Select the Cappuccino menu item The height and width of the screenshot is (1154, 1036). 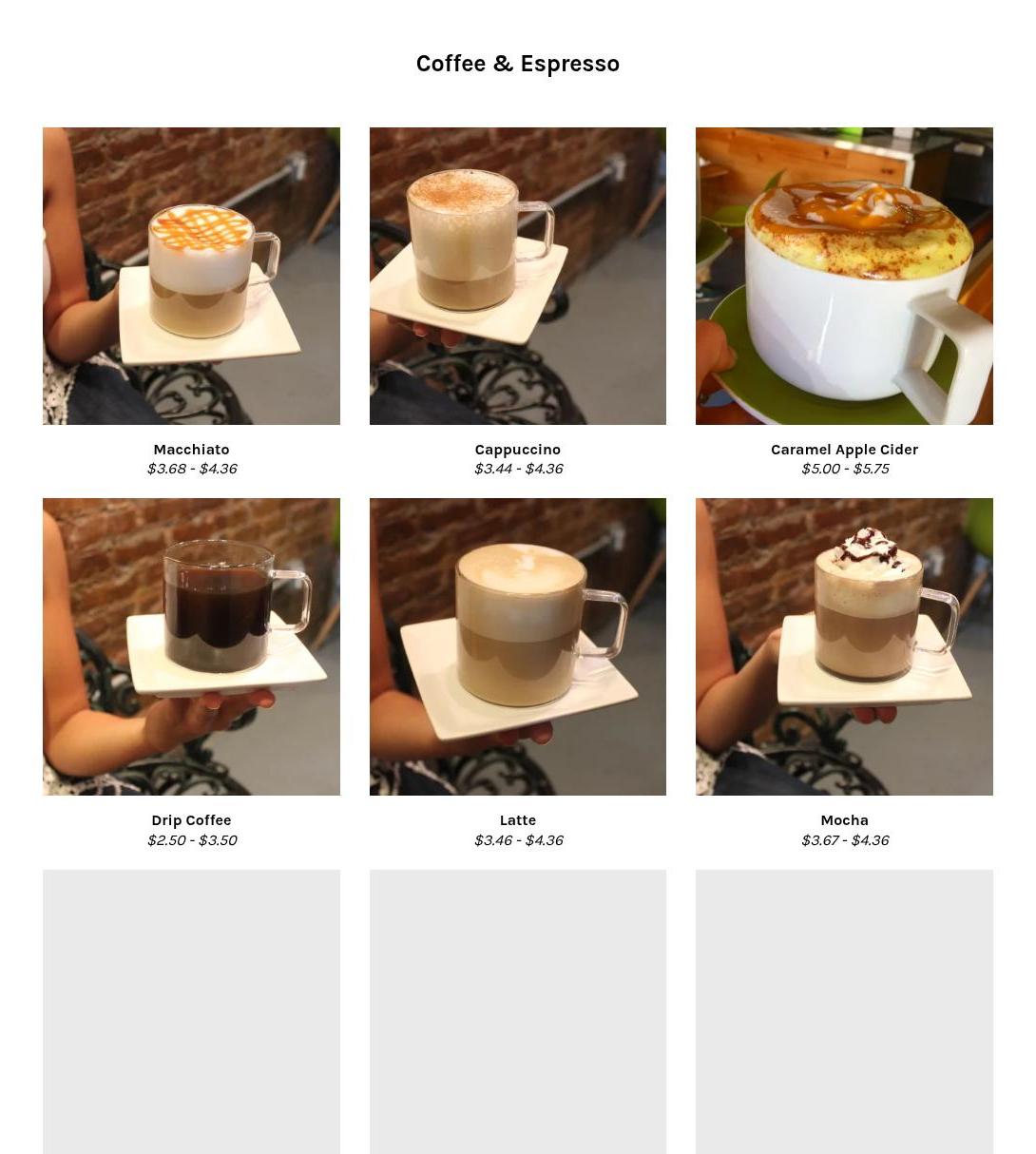pyautogui.click(x=517, y=277)
